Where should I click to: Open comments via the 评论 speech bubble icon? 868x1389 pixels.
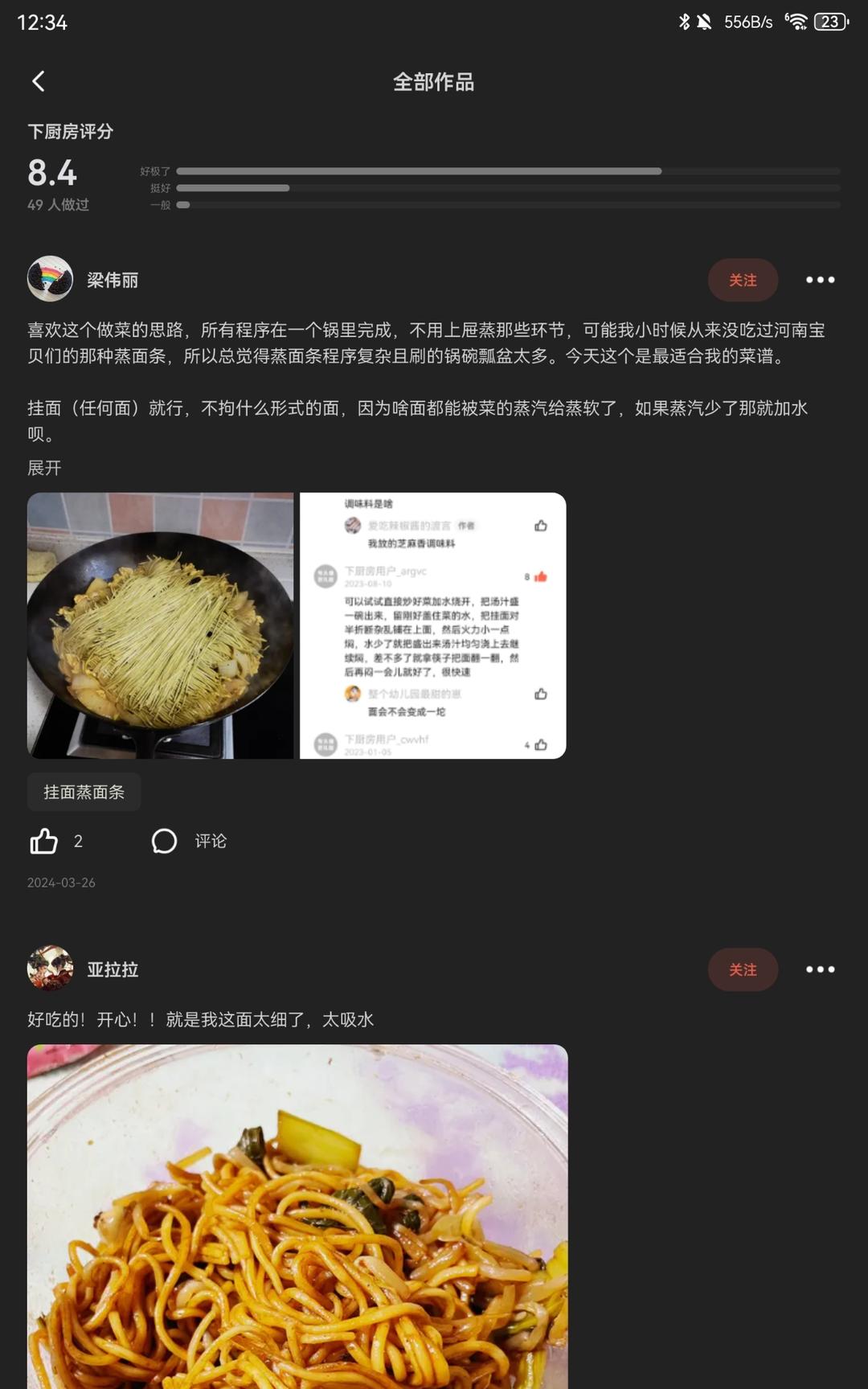pos(165,841)
